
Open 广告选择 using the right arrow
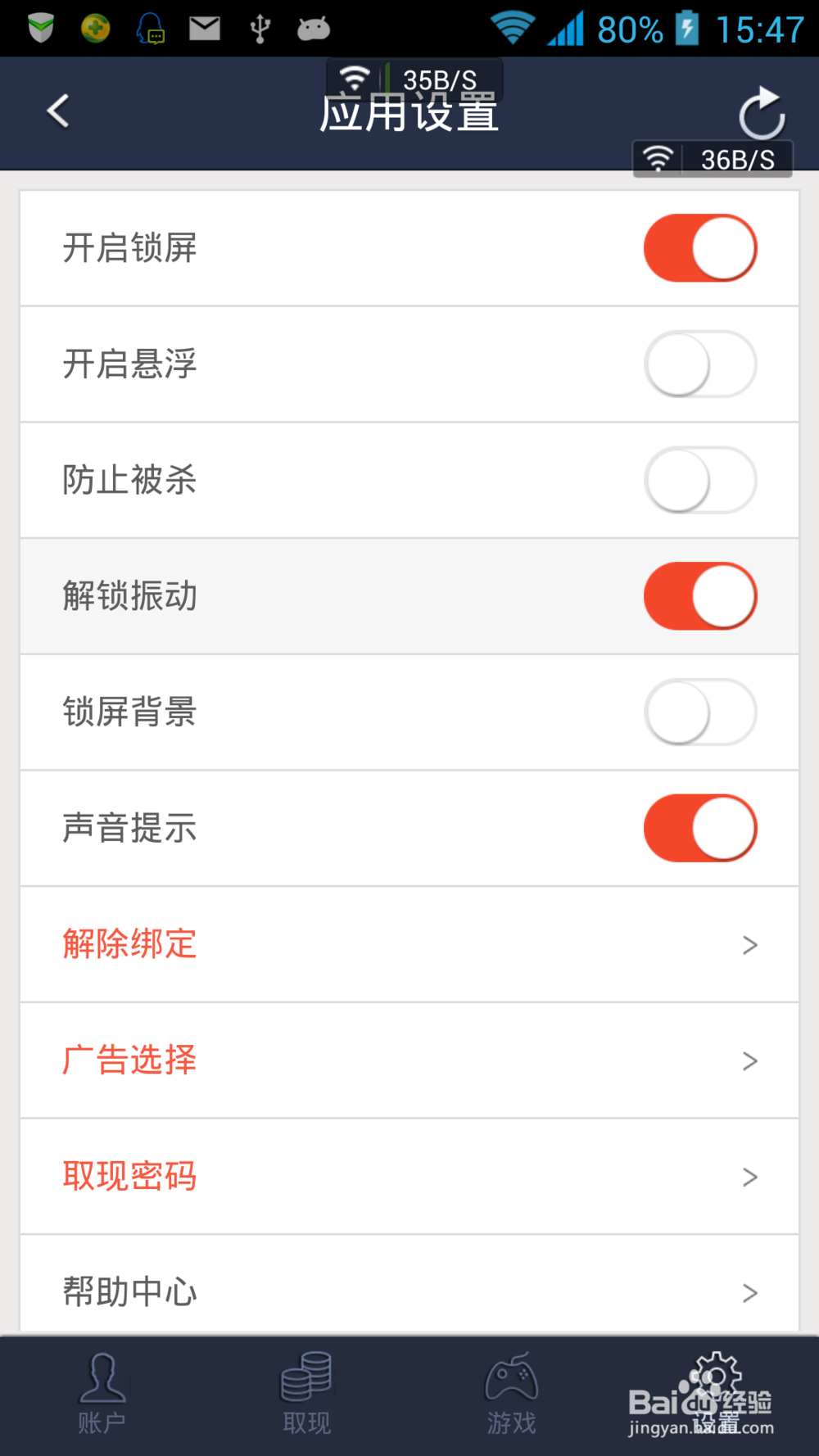coord(749,1060)
